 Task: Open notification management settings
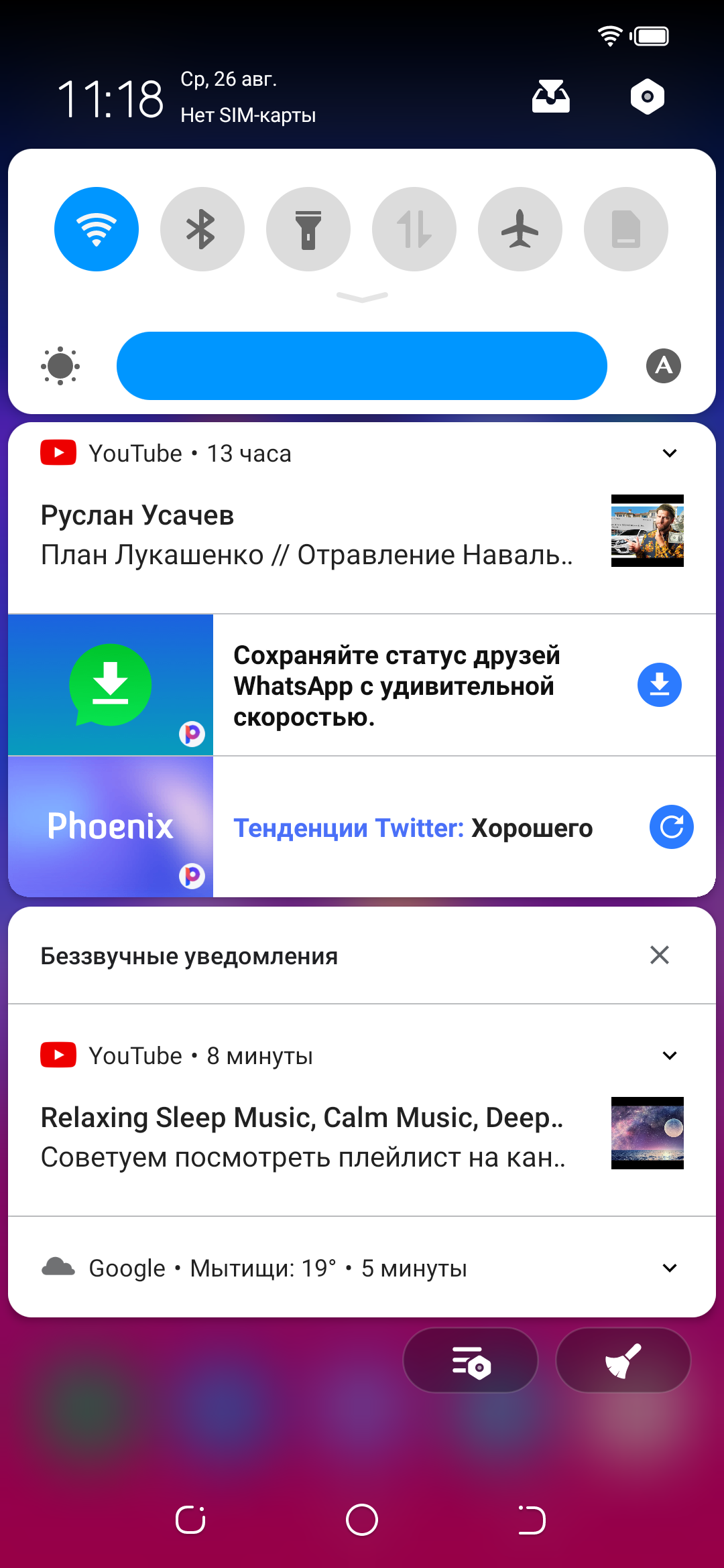(471, 1360)
